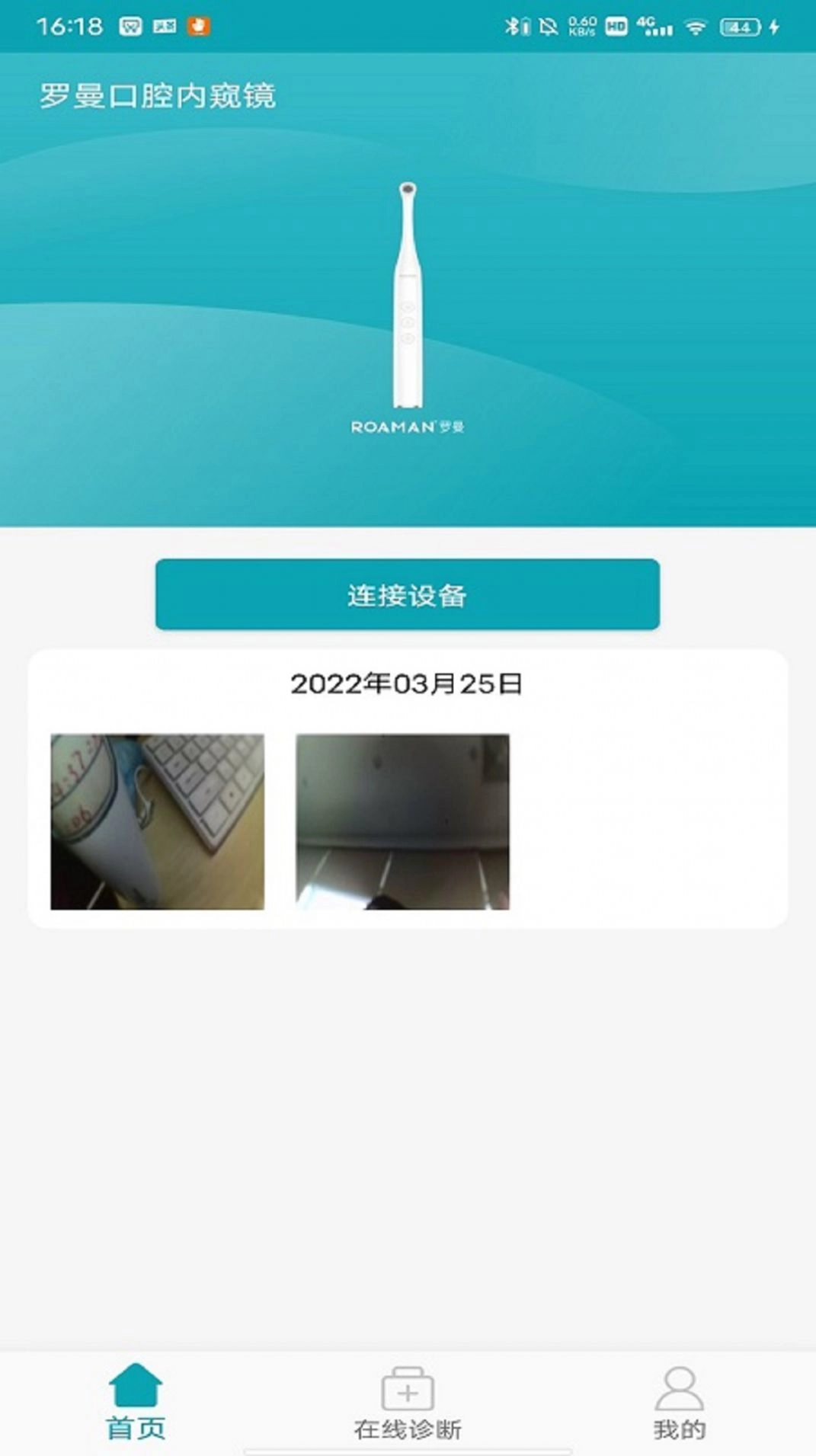Tap the muted notification icon
This screenshot has height=1456, width=816.
point(548,25)
